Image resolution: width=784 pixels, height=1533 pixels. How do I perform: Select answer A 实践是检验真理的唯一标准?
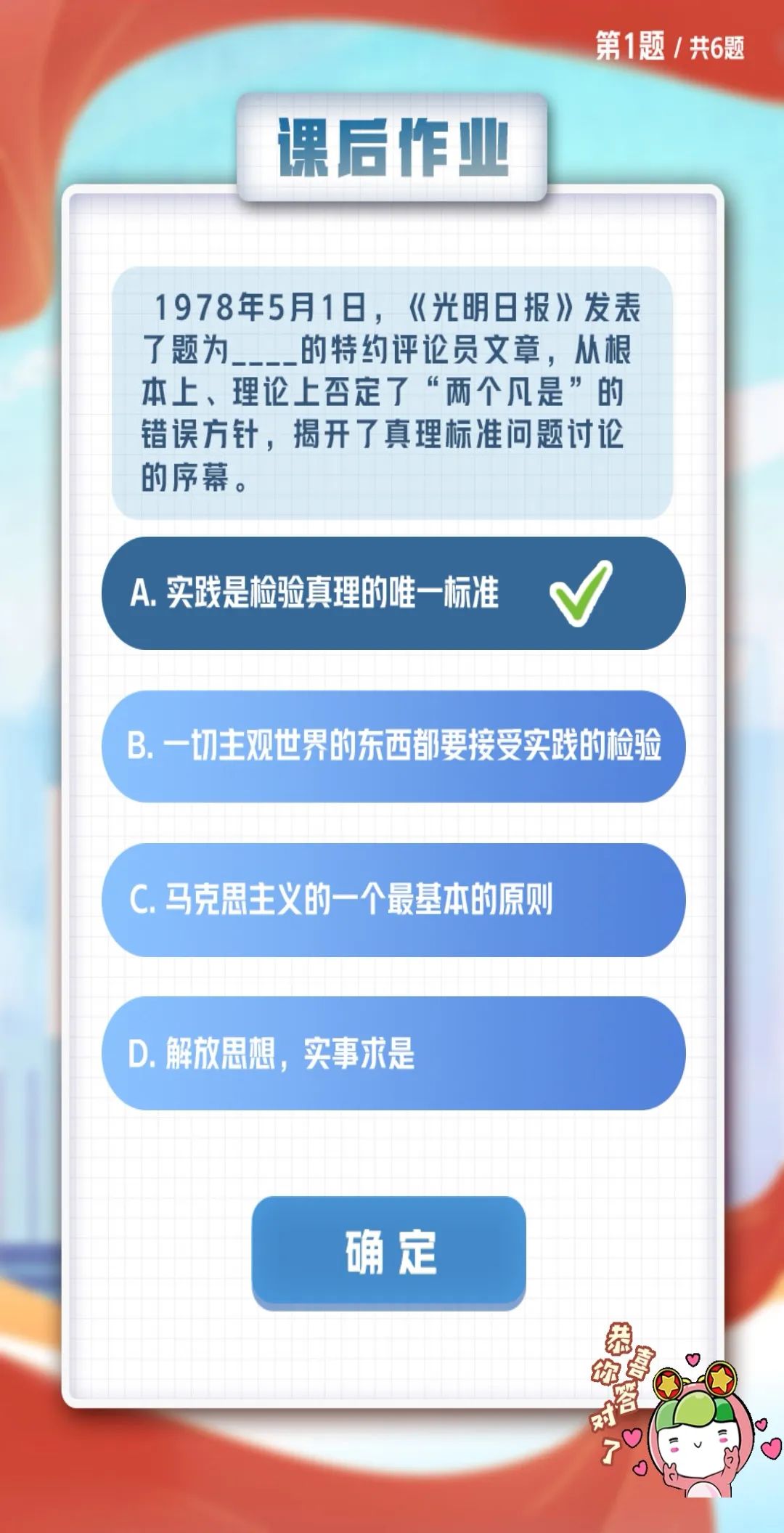392,593
